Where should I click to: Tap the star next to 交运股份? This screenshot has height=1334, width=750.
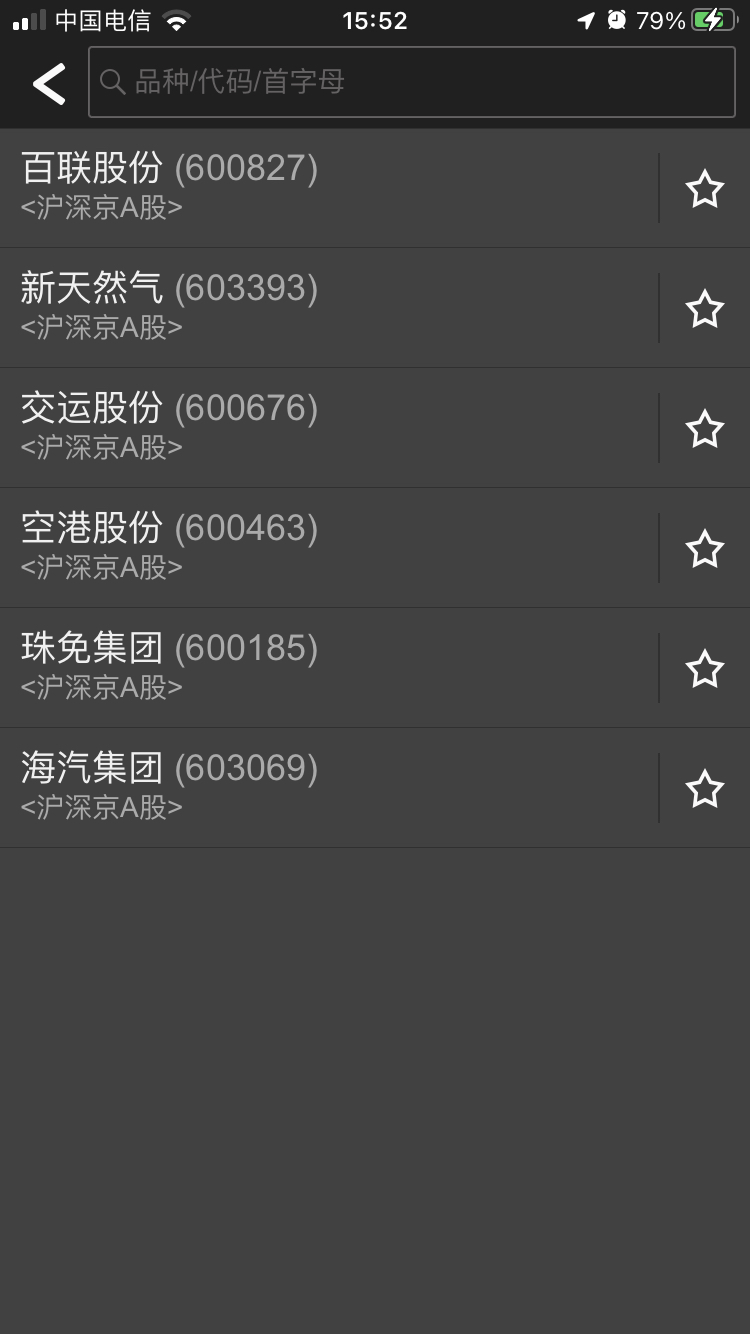(704, 429)
